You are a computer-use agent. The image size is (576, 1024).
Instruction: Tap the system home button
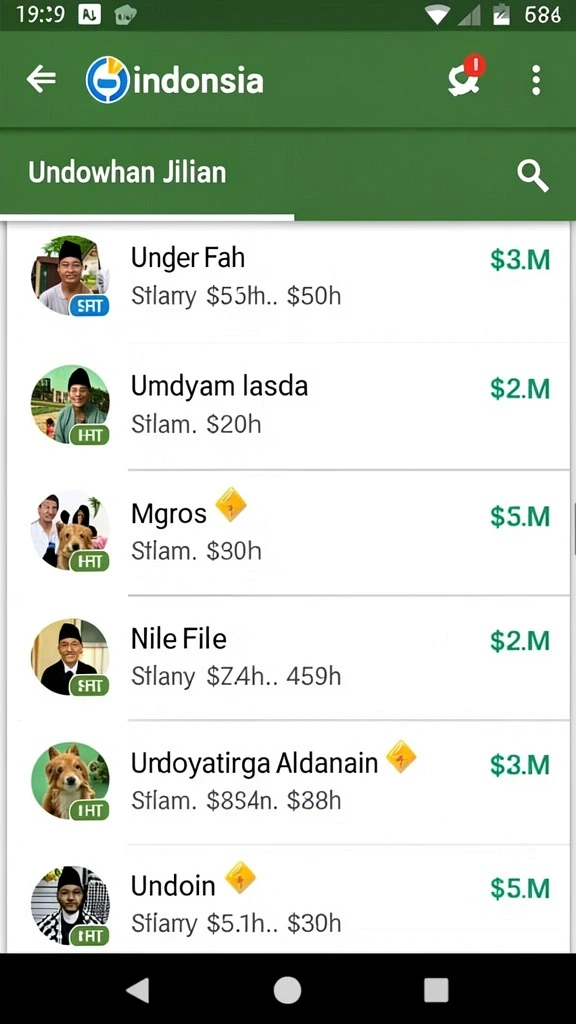click(287, 989)
